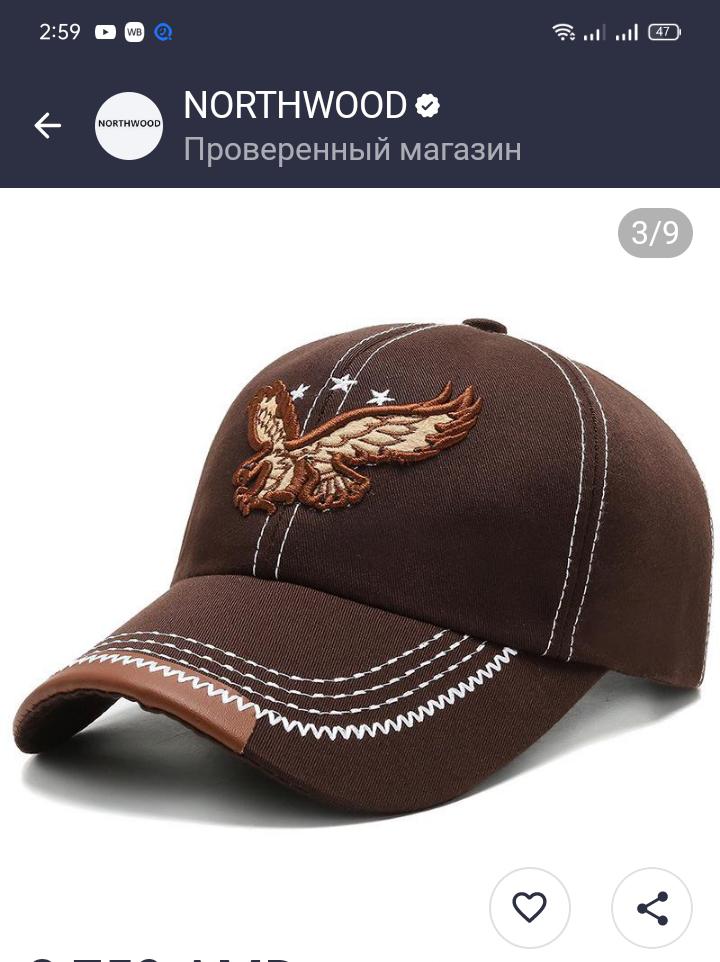Share this product
Viewport: 720px width, 962px height.
coord(652,908)
